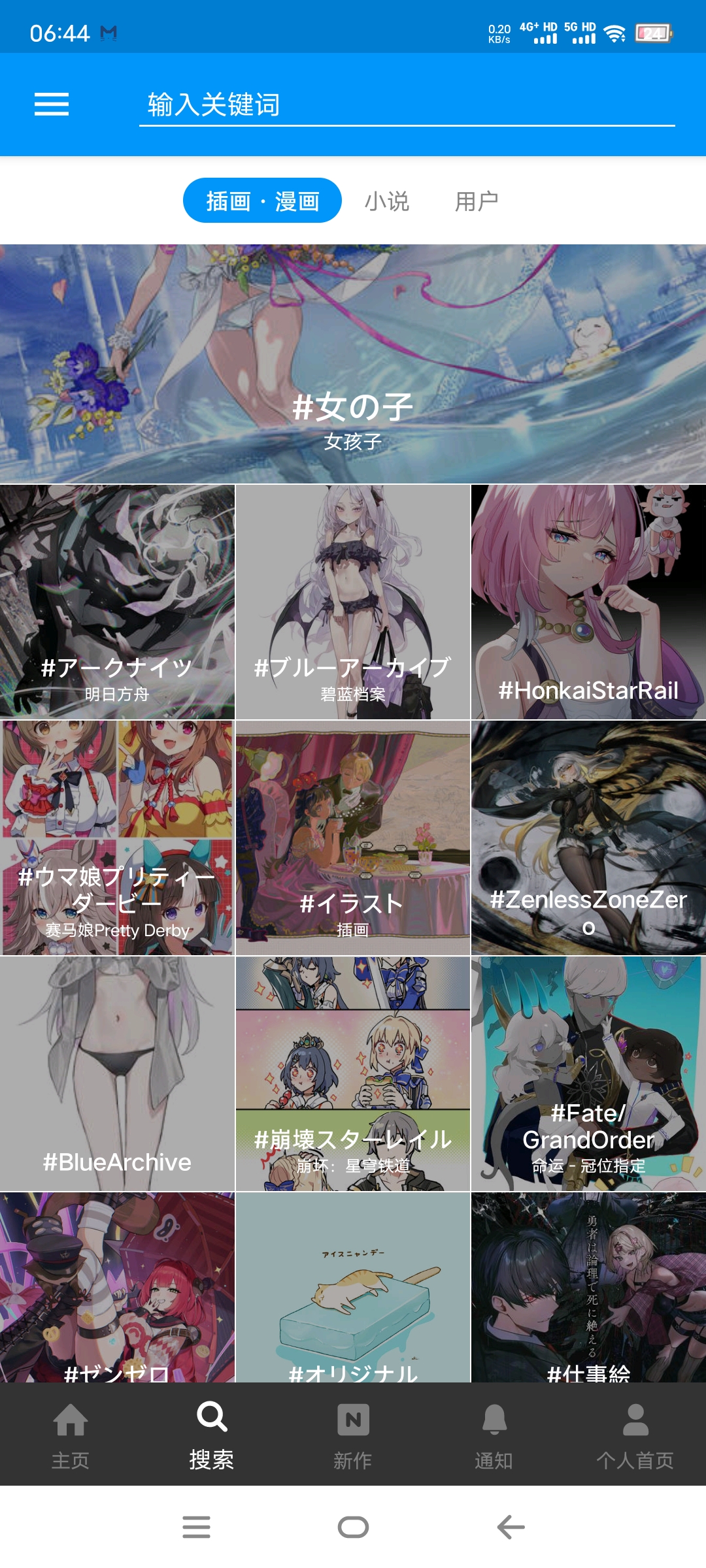Switch to the 小说 tab
This screenshot has width=706, height=1568.
point(386,201)
